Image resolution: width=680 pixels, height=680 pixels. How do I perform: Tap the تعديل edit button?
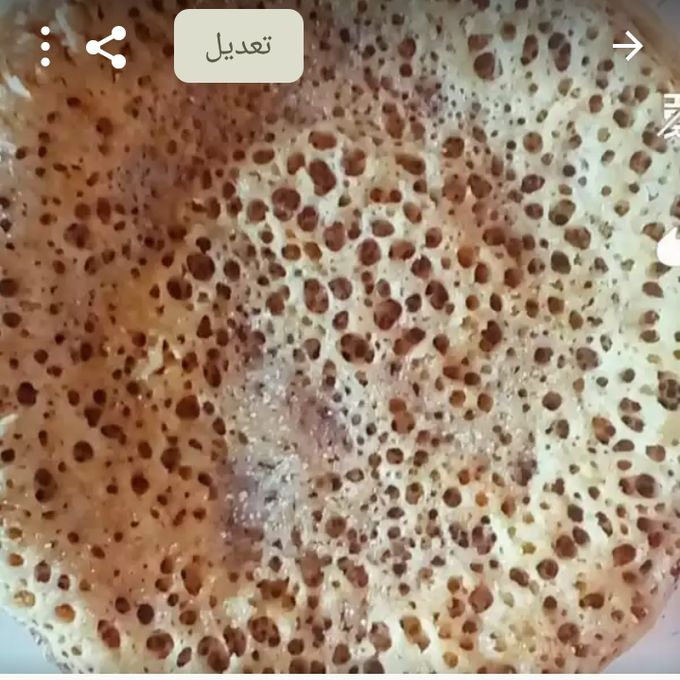pyautogui.click(x=239, y=46)
